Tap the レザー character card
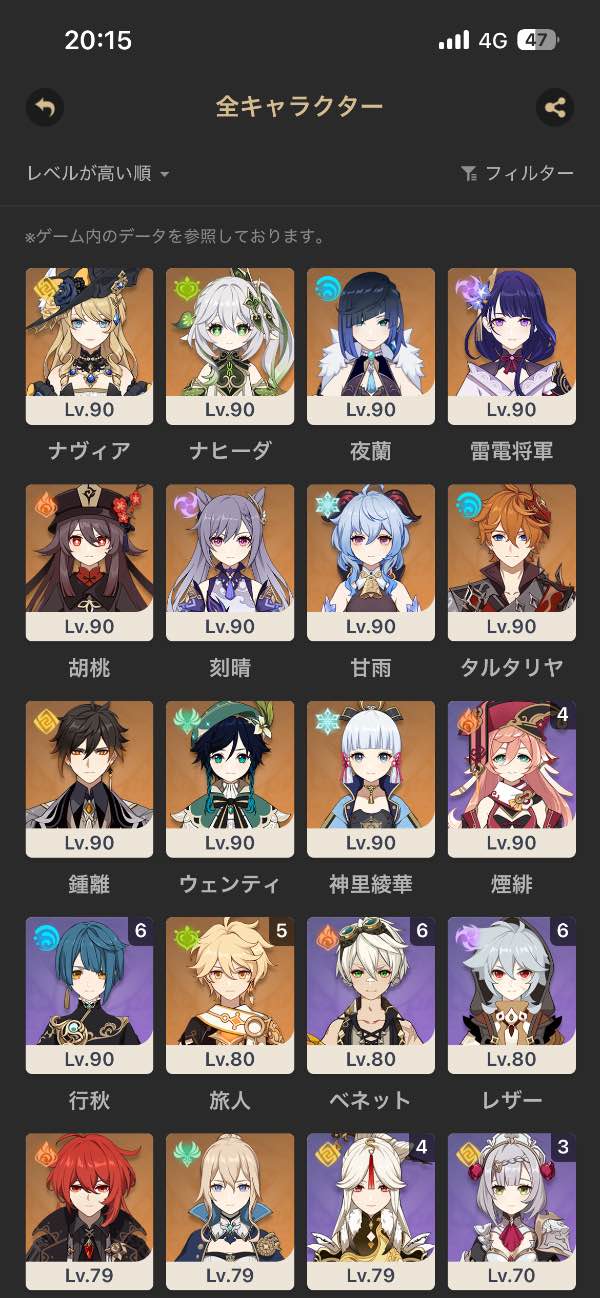 pyautogui.click(x=512, y=995)
